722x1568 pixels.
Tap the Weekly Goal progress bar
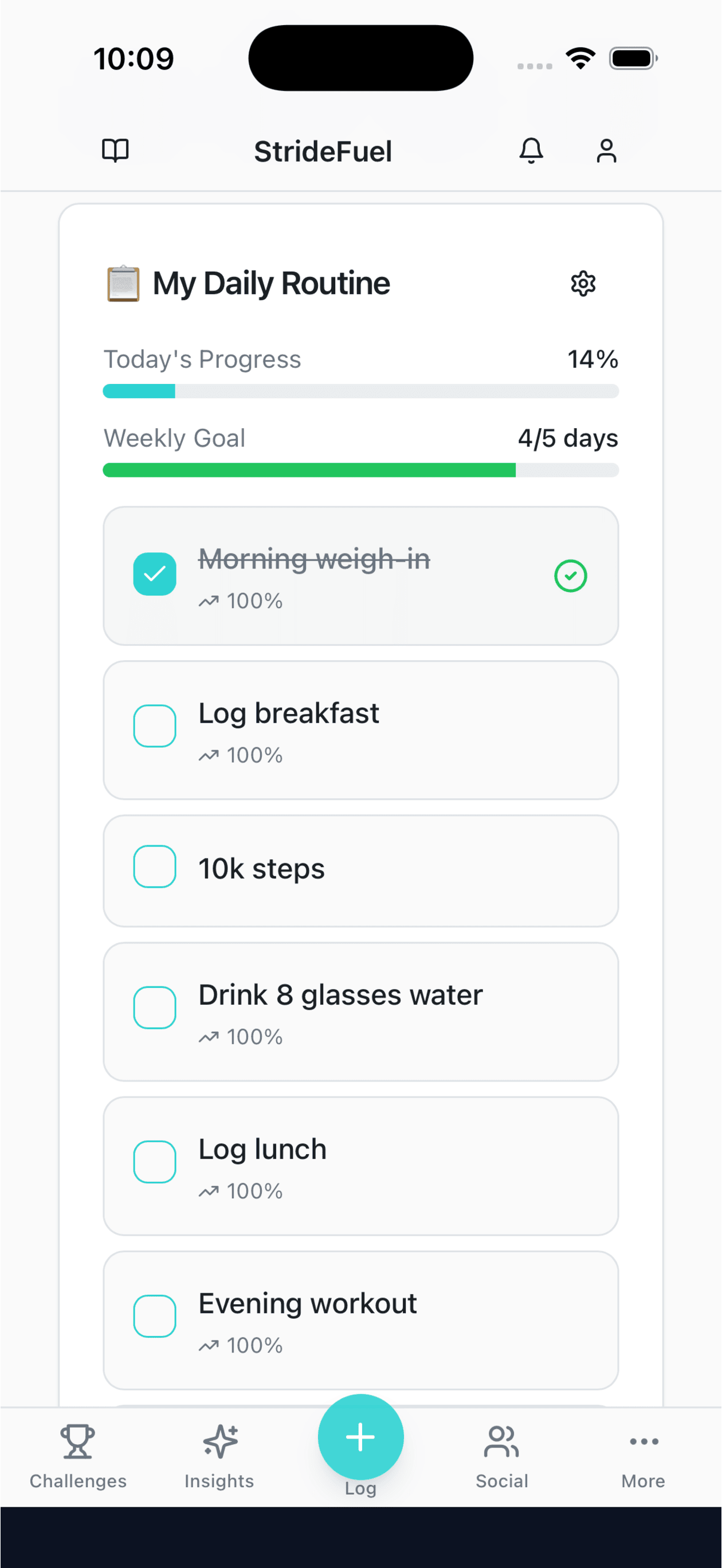tap(361, 470)
